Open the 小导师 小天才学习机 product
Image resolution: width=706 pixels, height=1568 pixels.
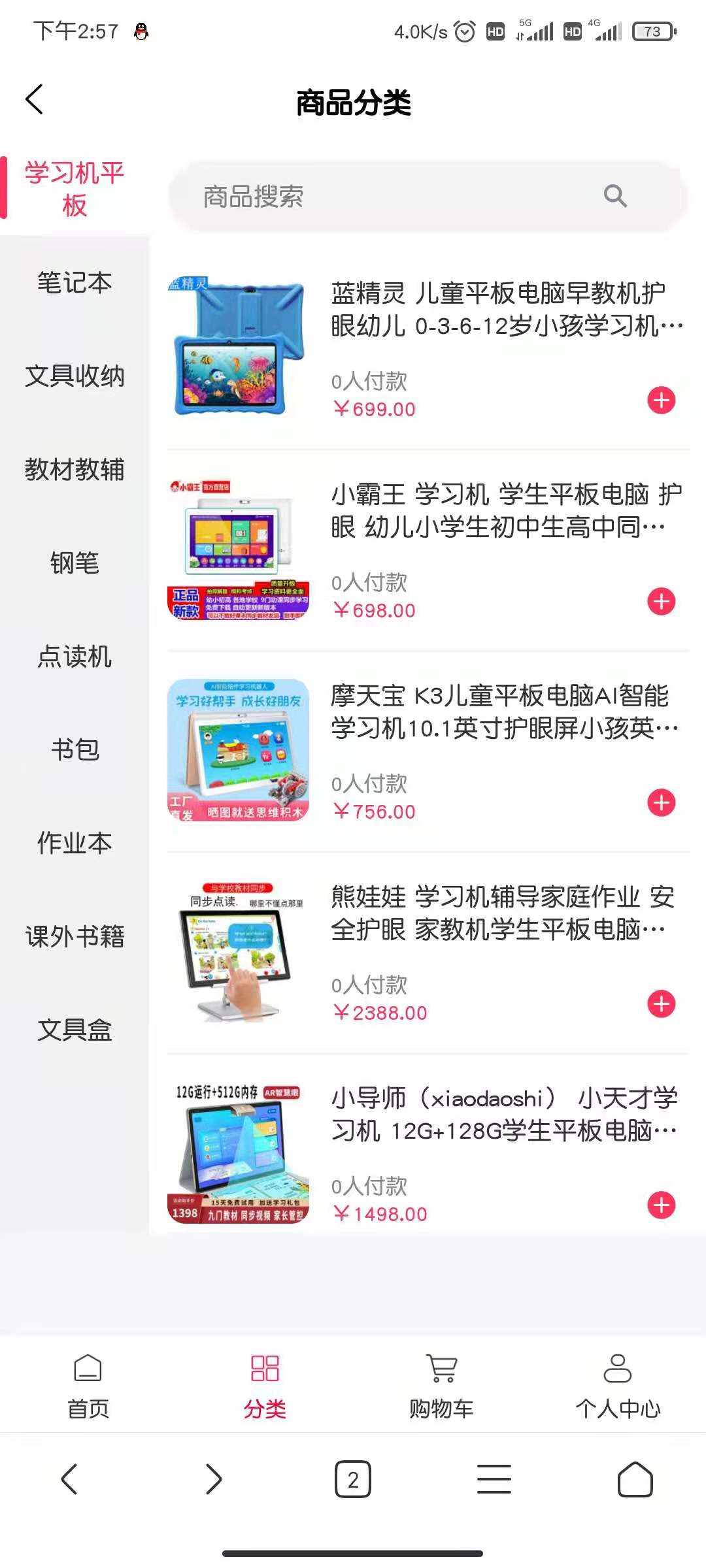428,1154
